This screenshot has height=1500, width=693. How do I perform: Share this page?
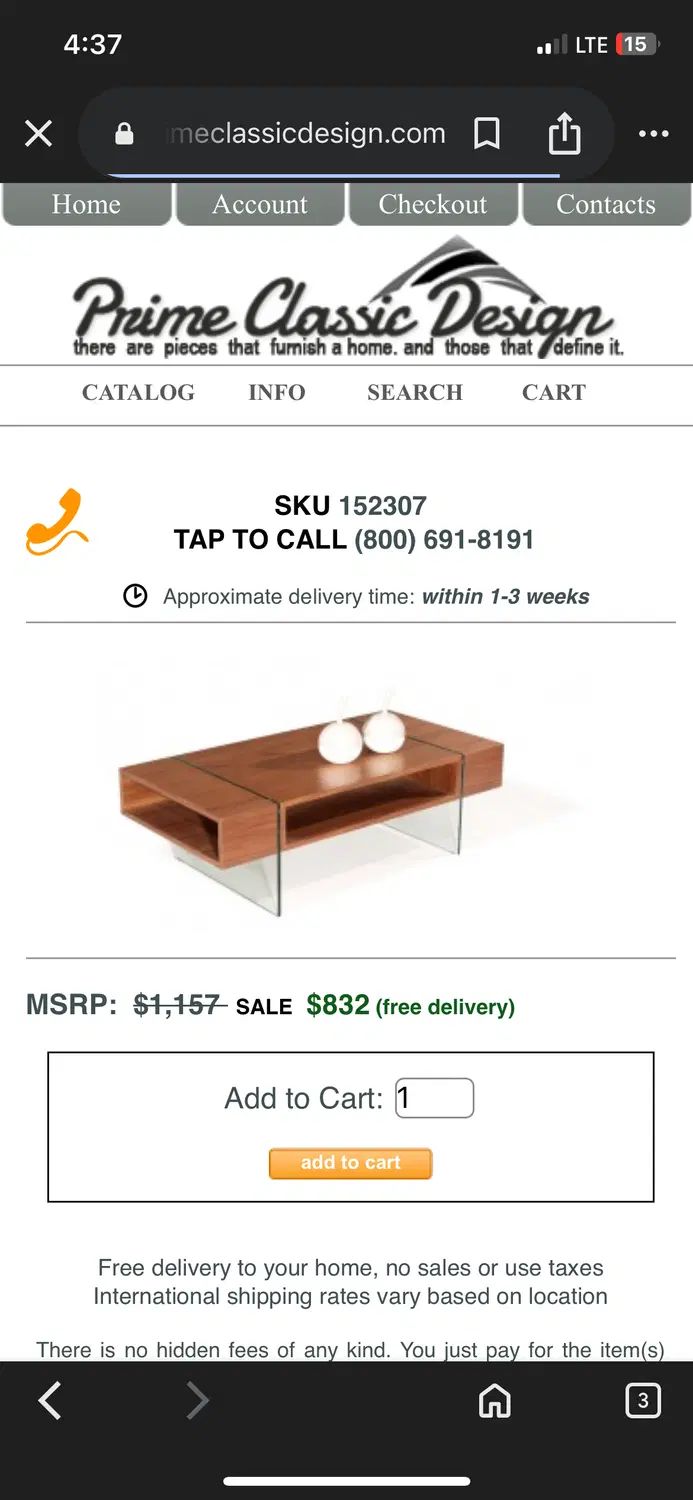point(564,133)
